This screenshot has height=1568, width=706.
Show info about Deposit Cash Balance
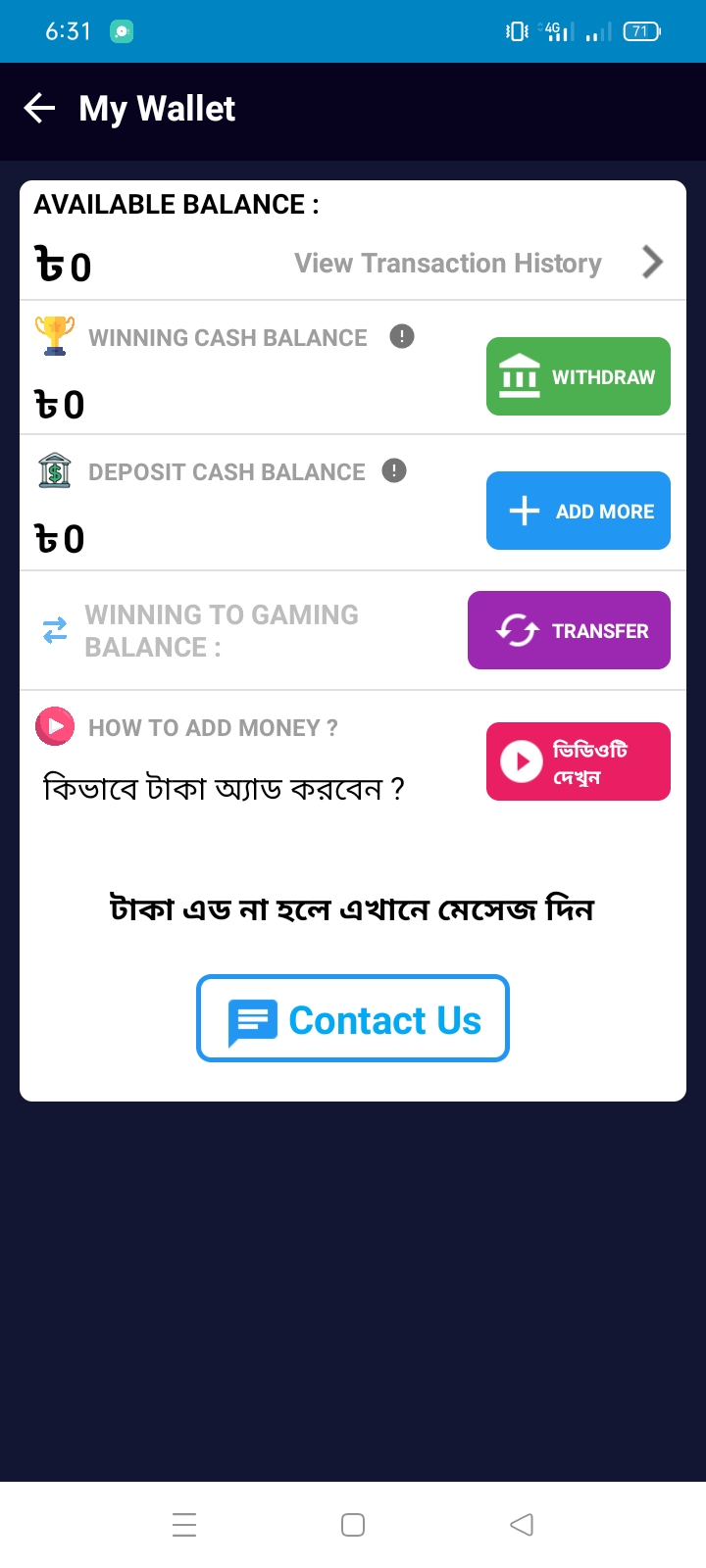394,470
